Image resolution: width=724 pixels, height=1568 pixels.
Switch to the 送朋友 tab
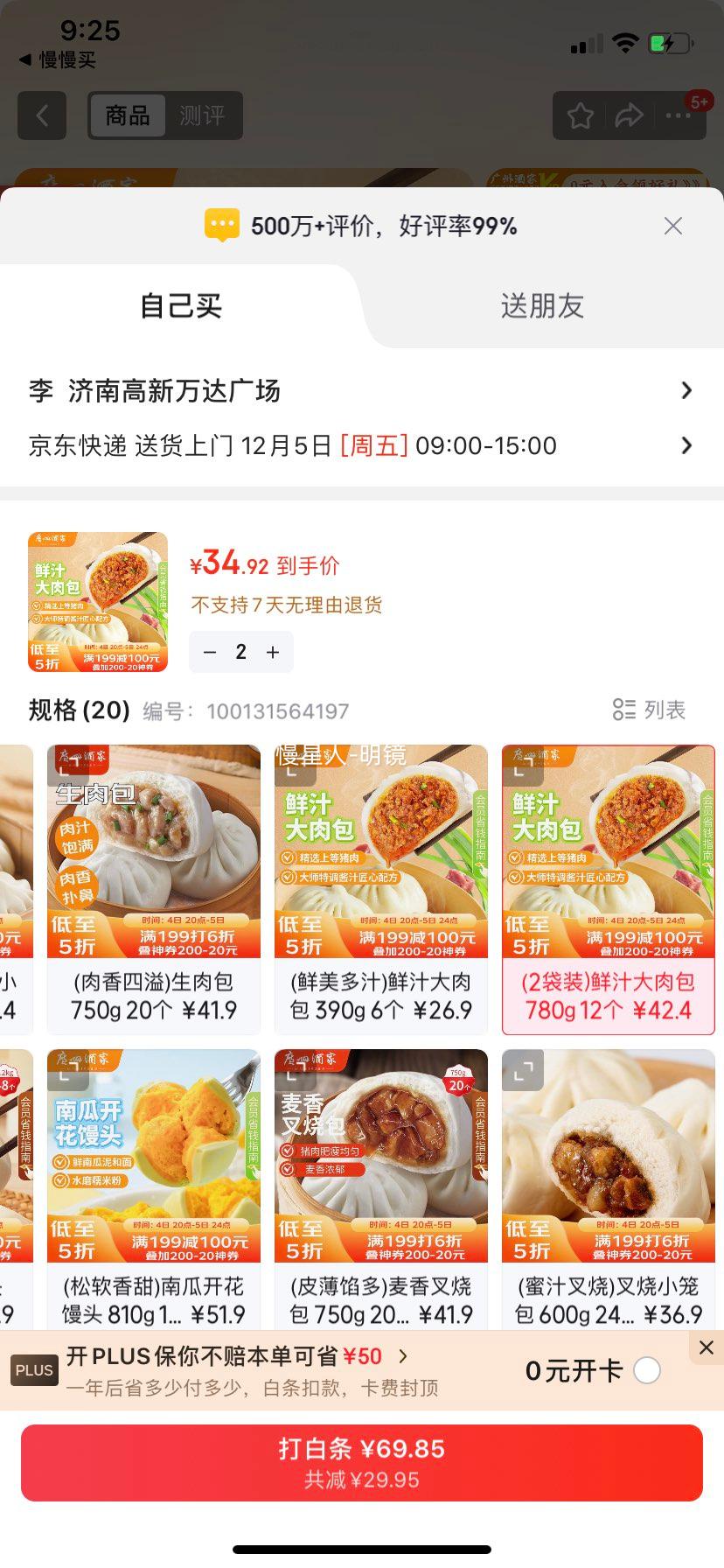pyautogui.click(x=542, y=306)
